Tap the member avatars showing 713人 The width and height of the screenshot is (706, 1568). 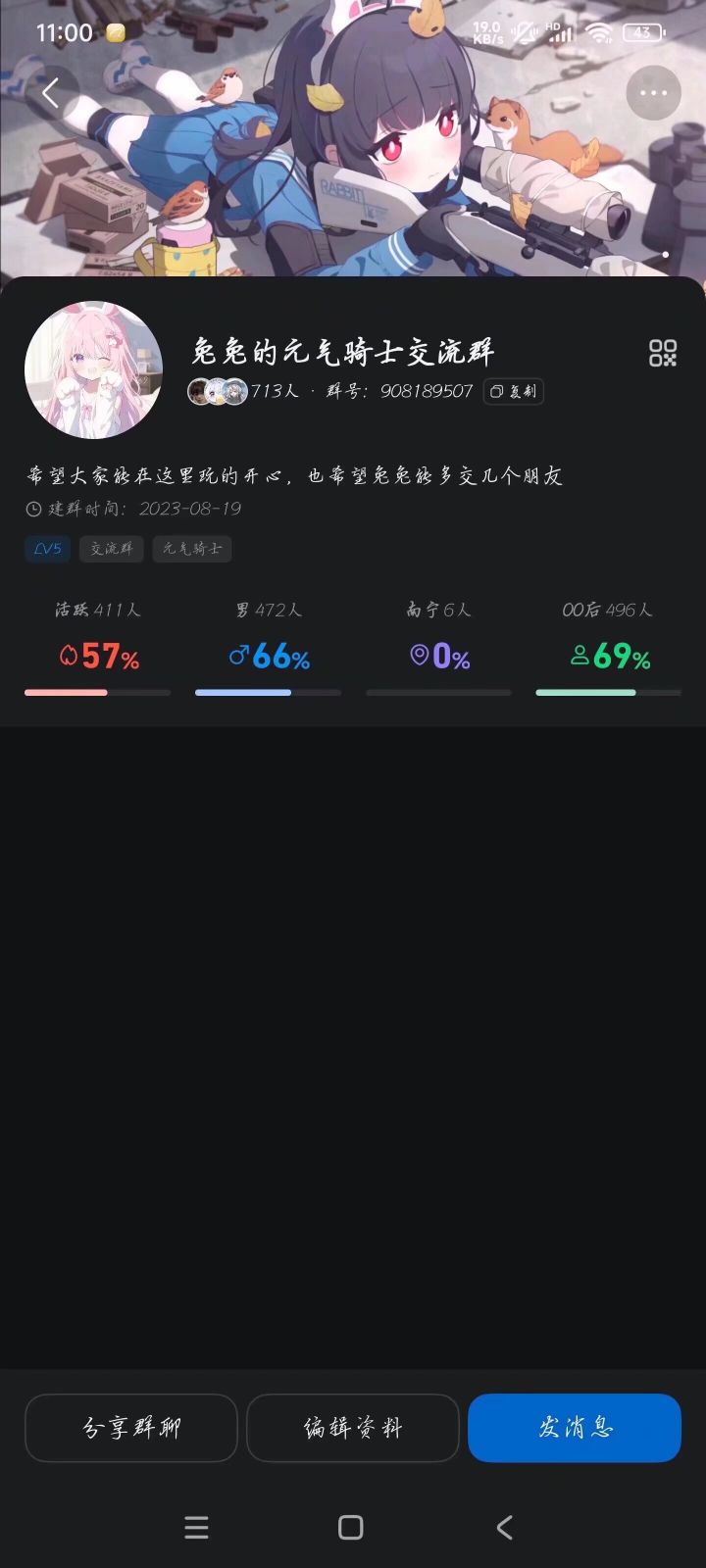(x=218, y=390)
